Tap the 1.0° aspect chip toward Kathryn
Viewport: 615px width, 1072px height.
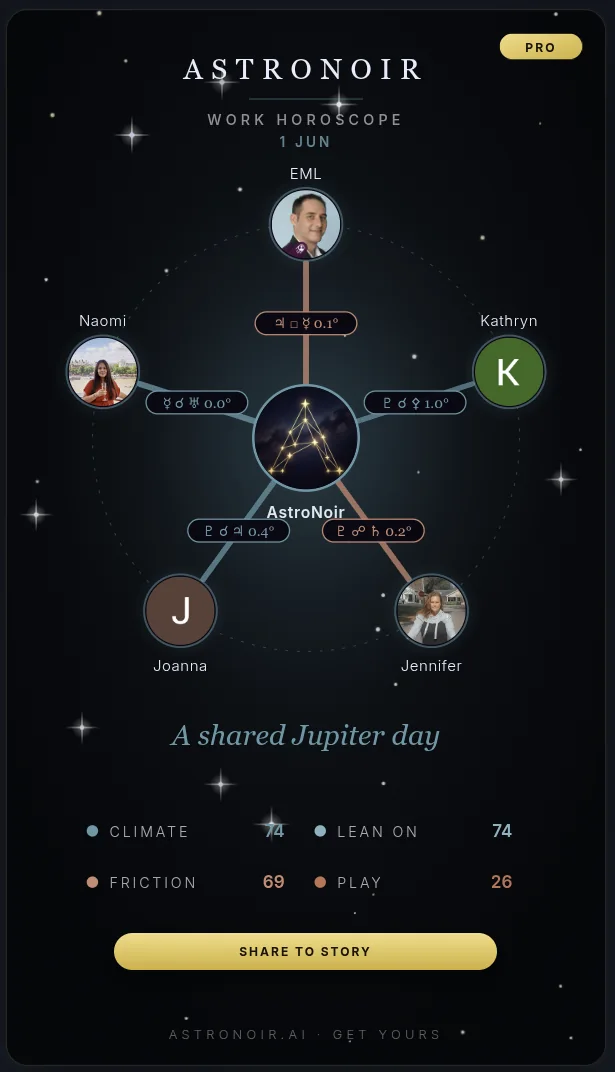pos(415,403)
